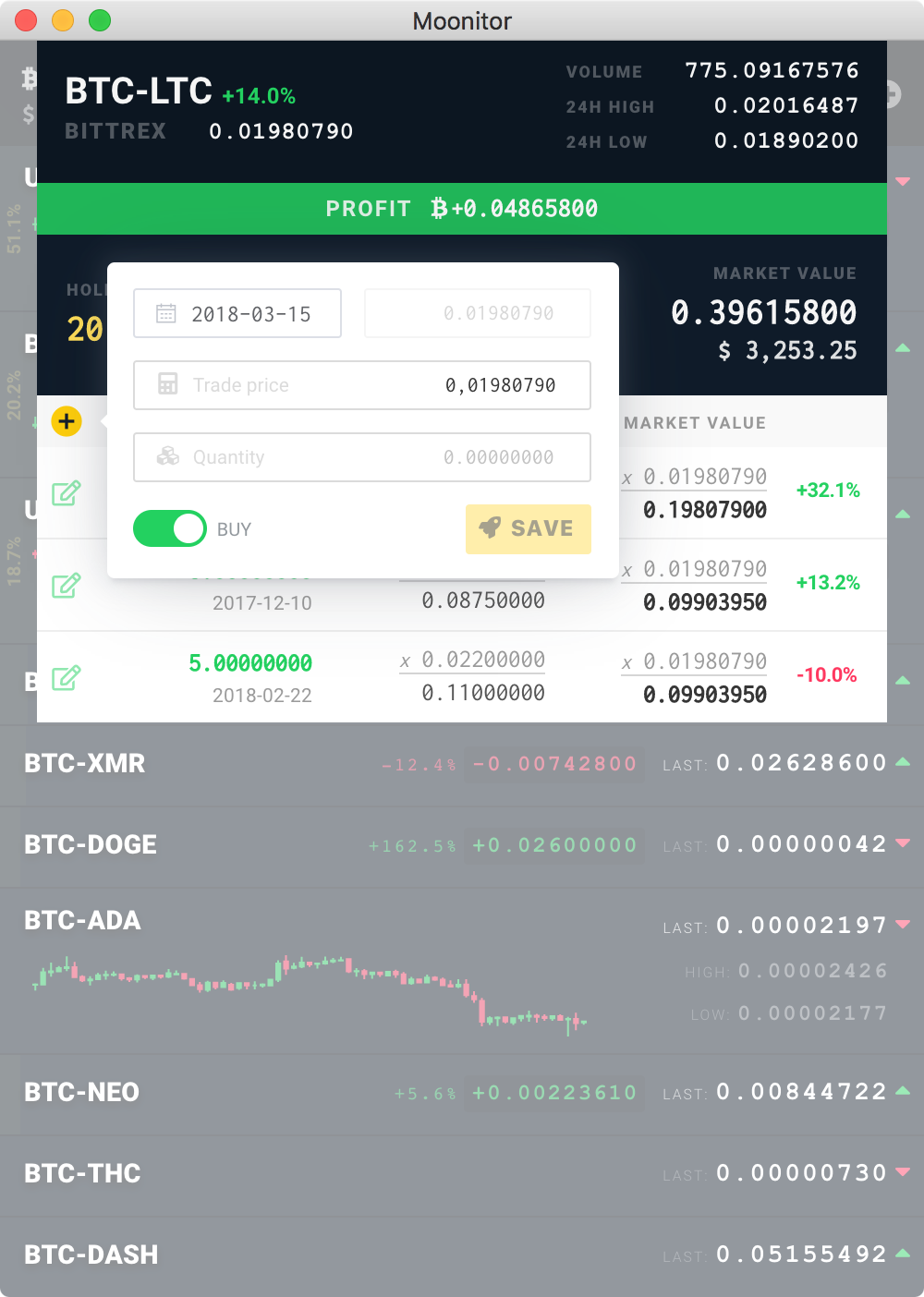
Task: Switch the BUY toggle to sell
Action: 169,528
